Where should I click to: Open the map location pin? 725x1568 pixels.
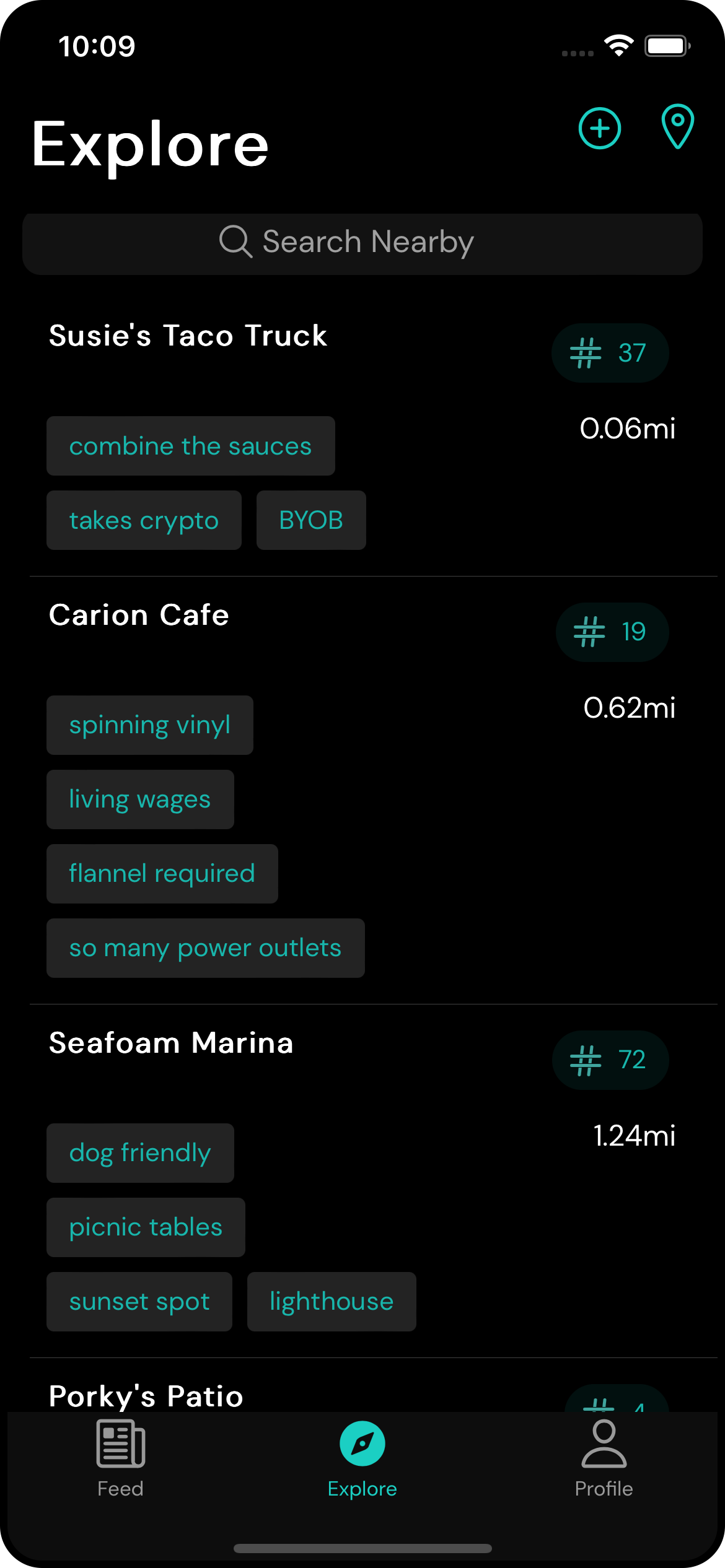(677, 126)
